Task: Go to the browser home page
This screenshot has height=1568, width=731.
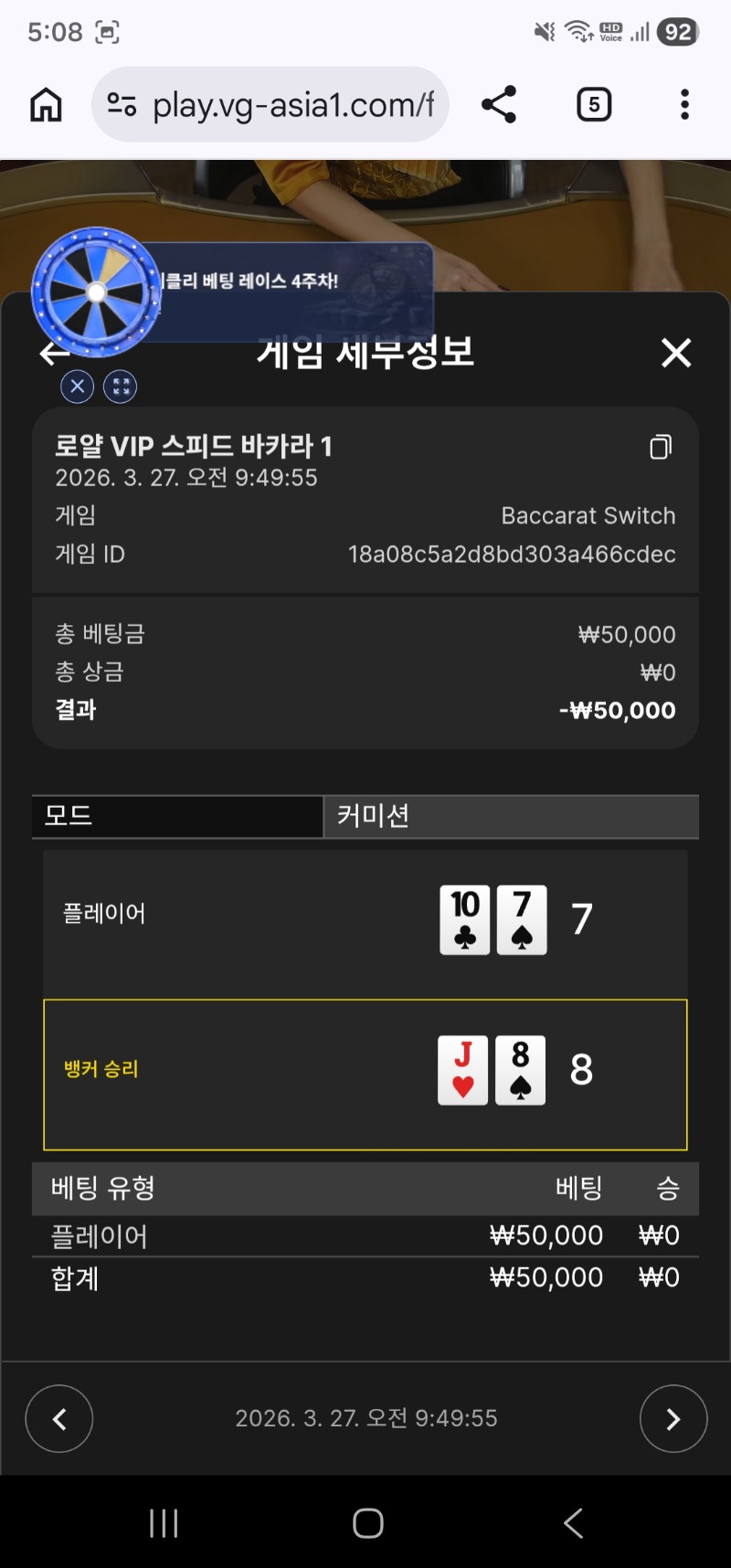Action: [x=46, y=105]
